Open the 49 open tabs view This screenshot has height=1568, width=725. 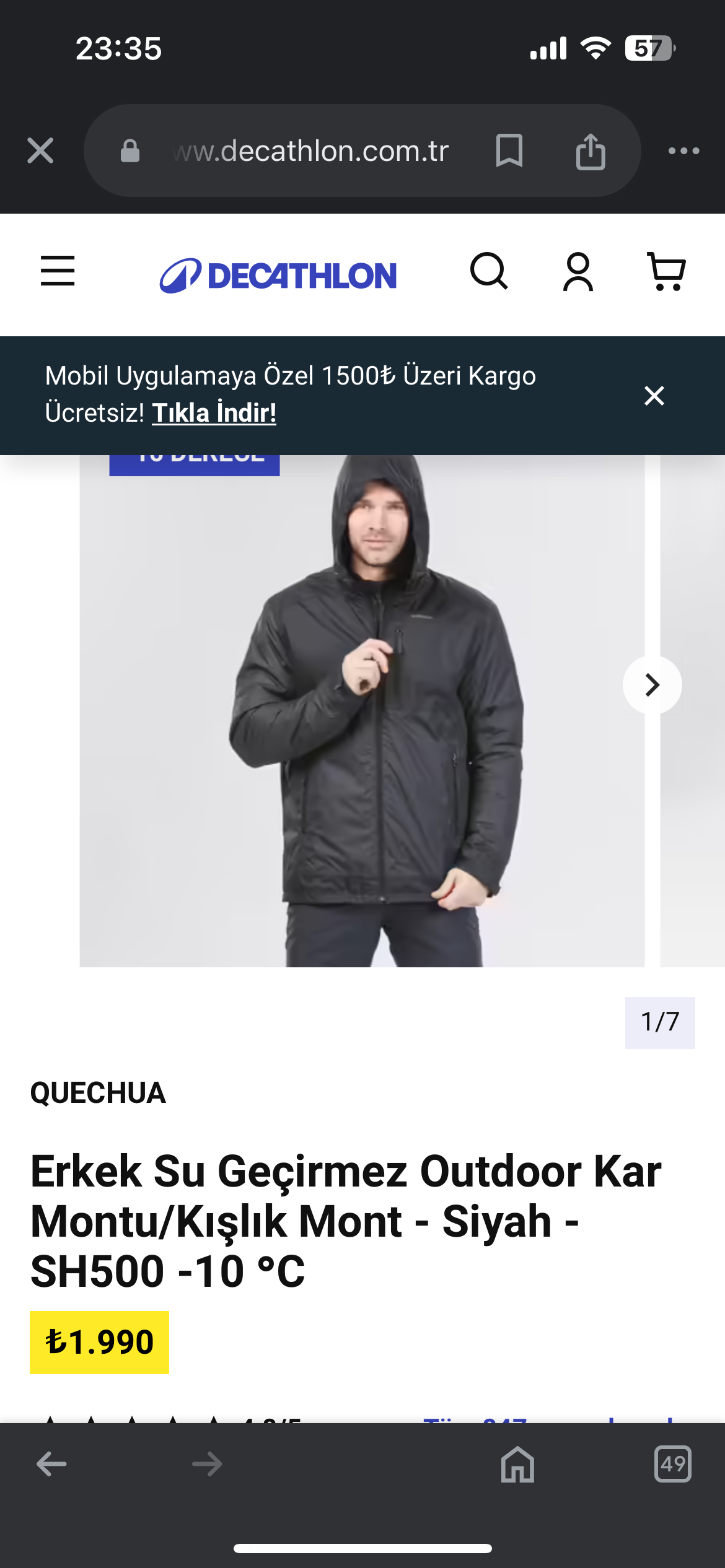point(672,1464)
